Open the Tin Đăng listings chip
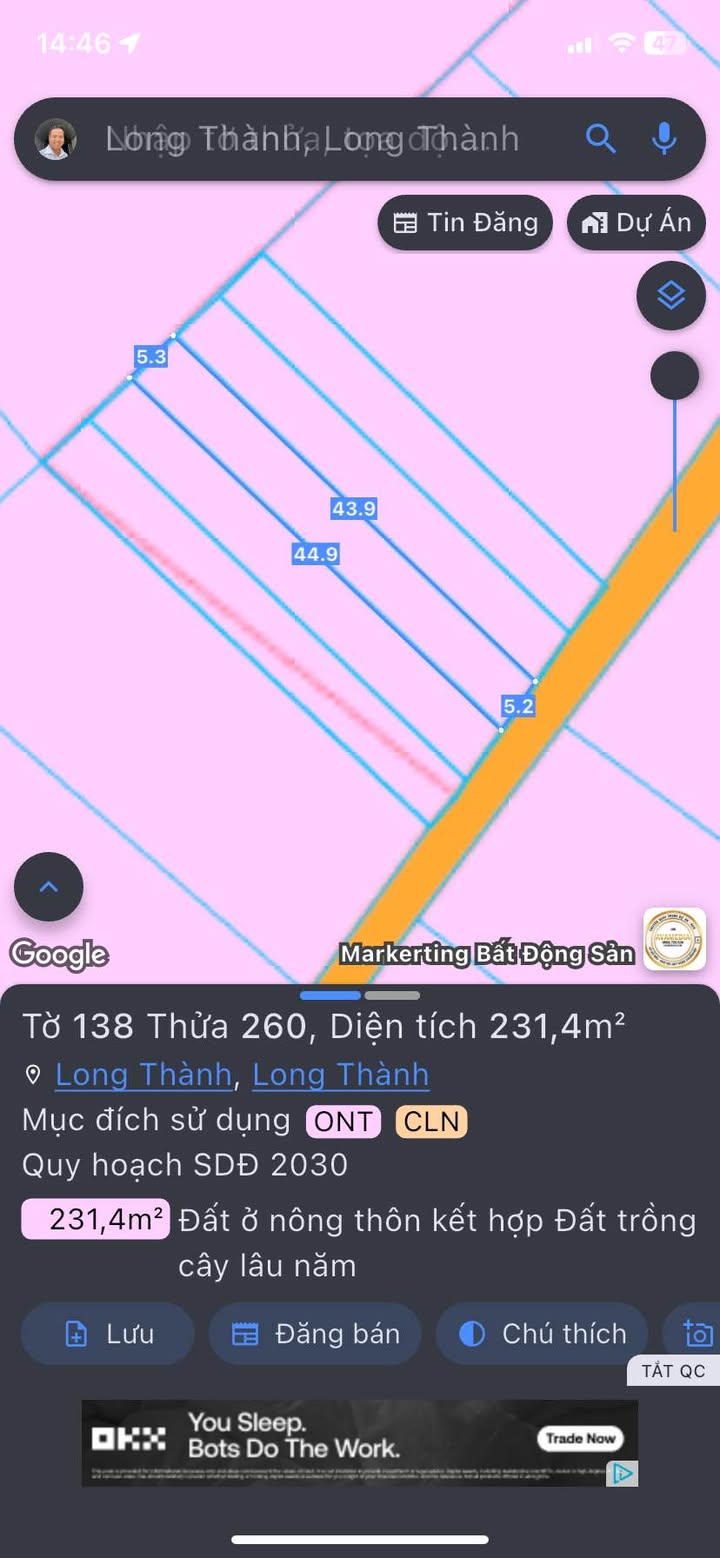 465,223
